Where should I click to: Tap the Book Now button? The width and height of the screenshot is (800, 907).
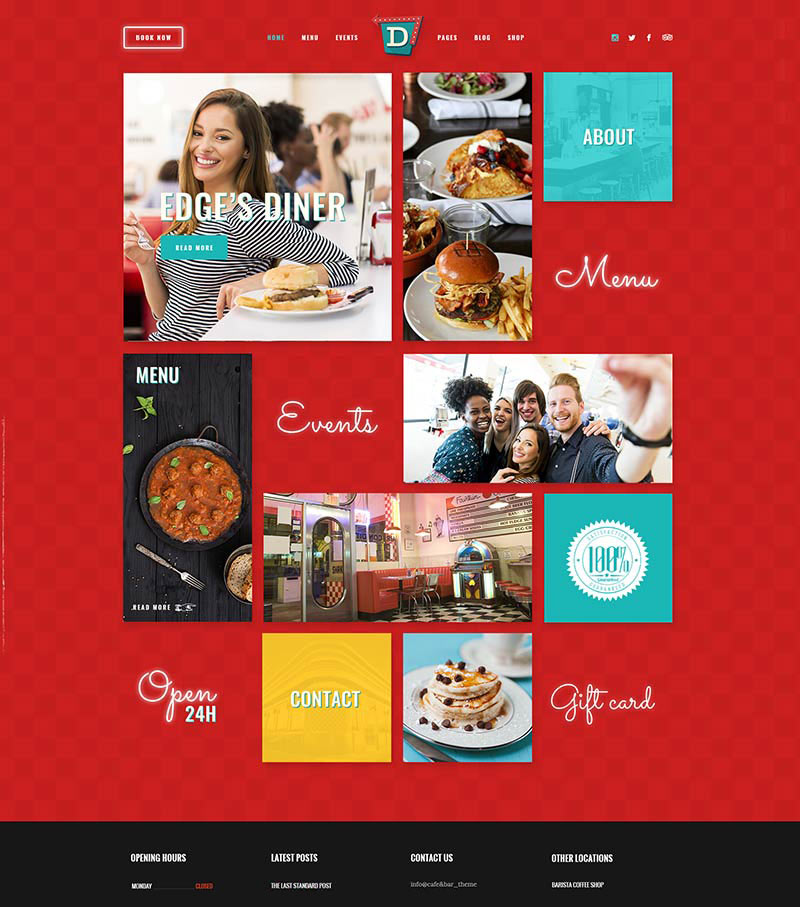click(153, 38)
